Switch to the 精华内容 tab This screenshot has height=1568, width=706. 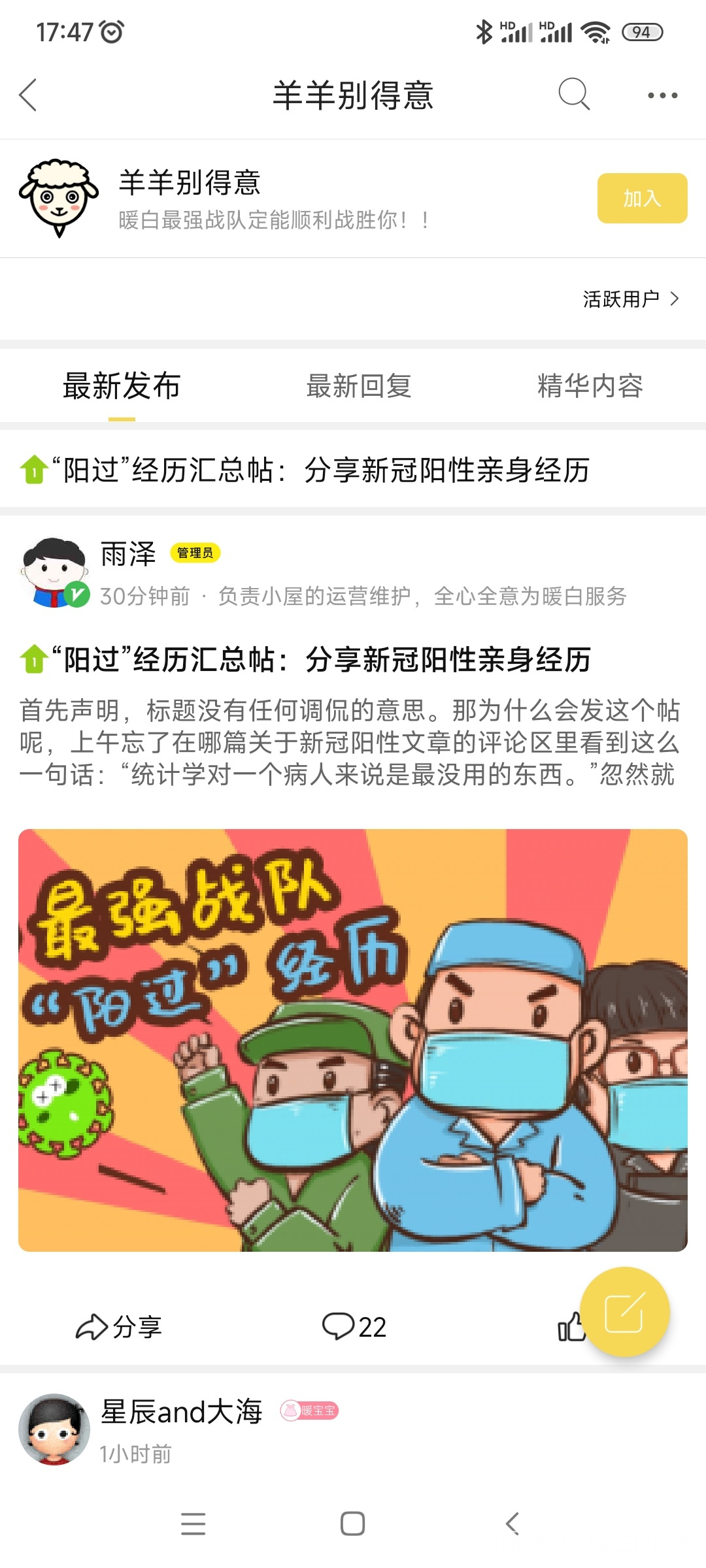[x=590, y=386]
